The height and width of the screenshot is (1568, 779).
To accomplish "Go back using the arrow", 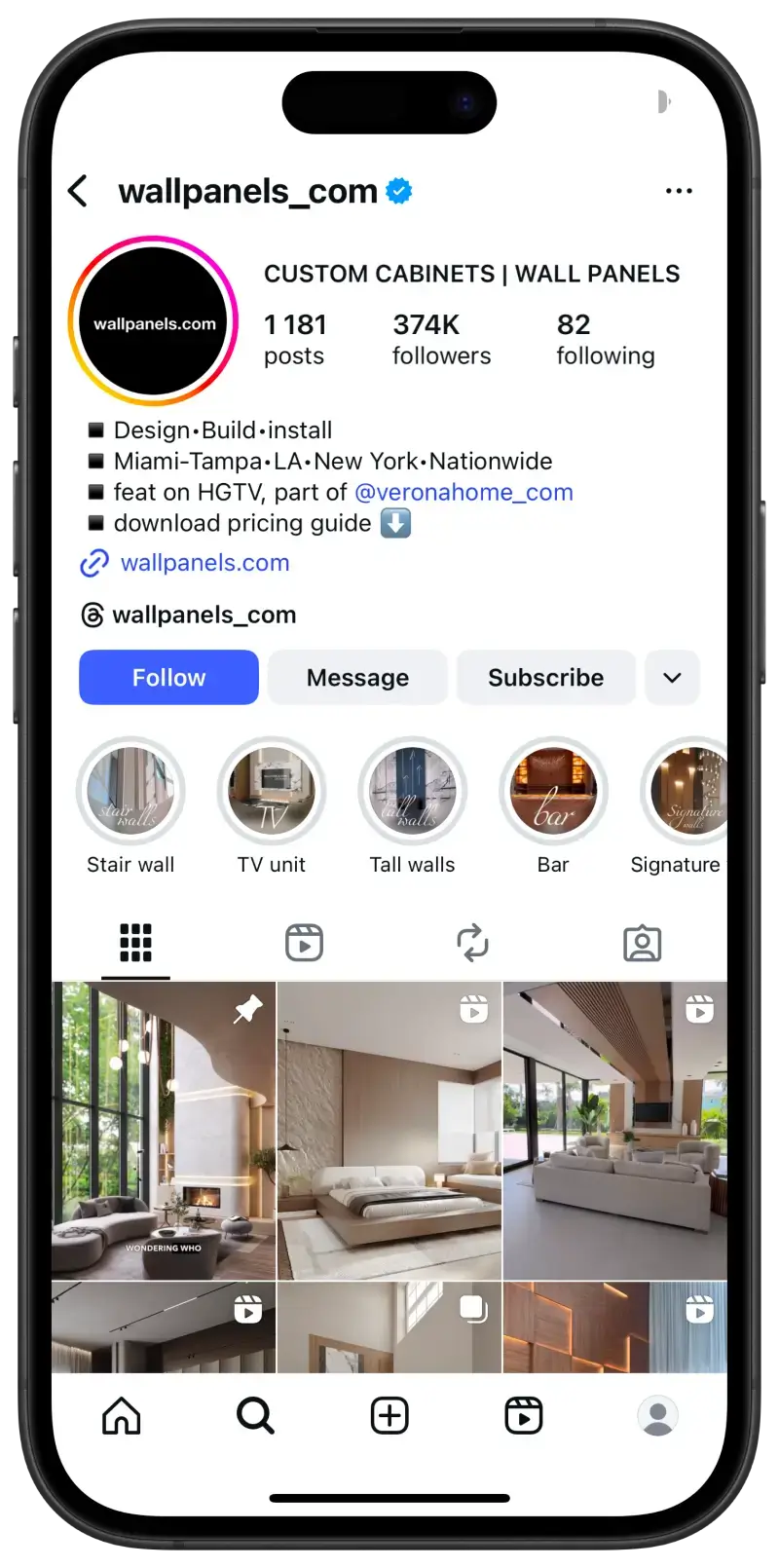I will click(x=79, y=191).
